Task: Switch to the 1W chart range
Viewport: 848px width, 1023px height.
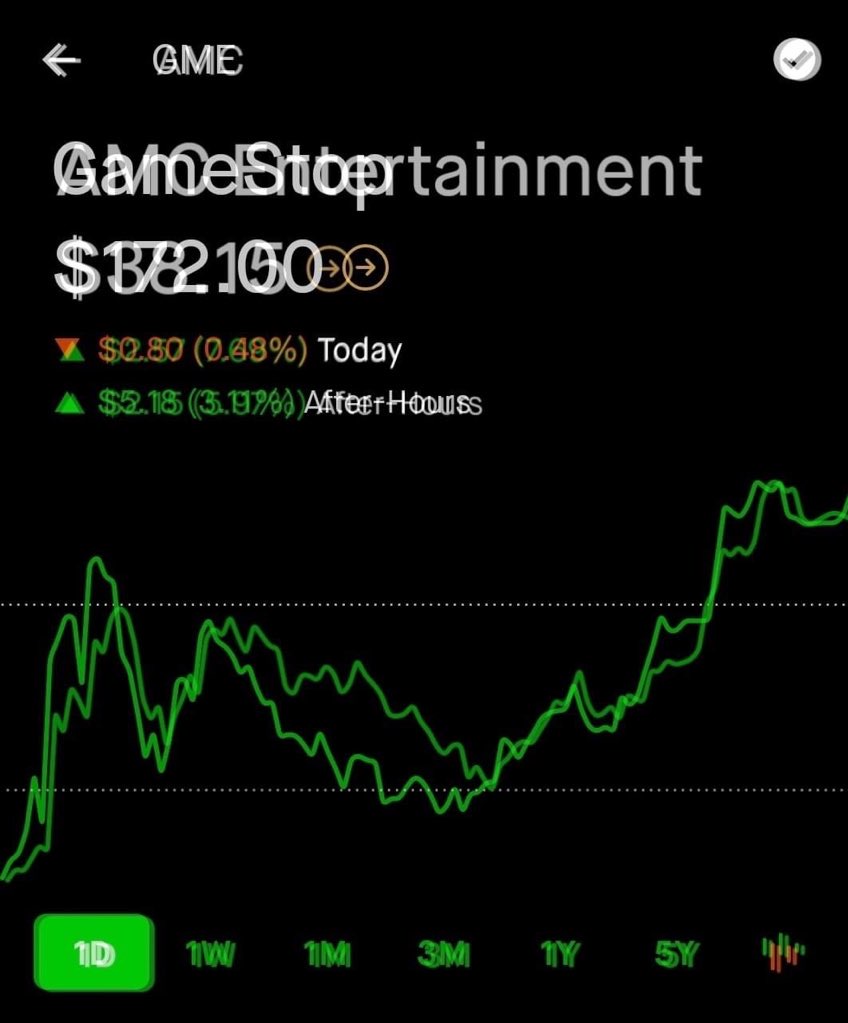Action: pos(210,955)
